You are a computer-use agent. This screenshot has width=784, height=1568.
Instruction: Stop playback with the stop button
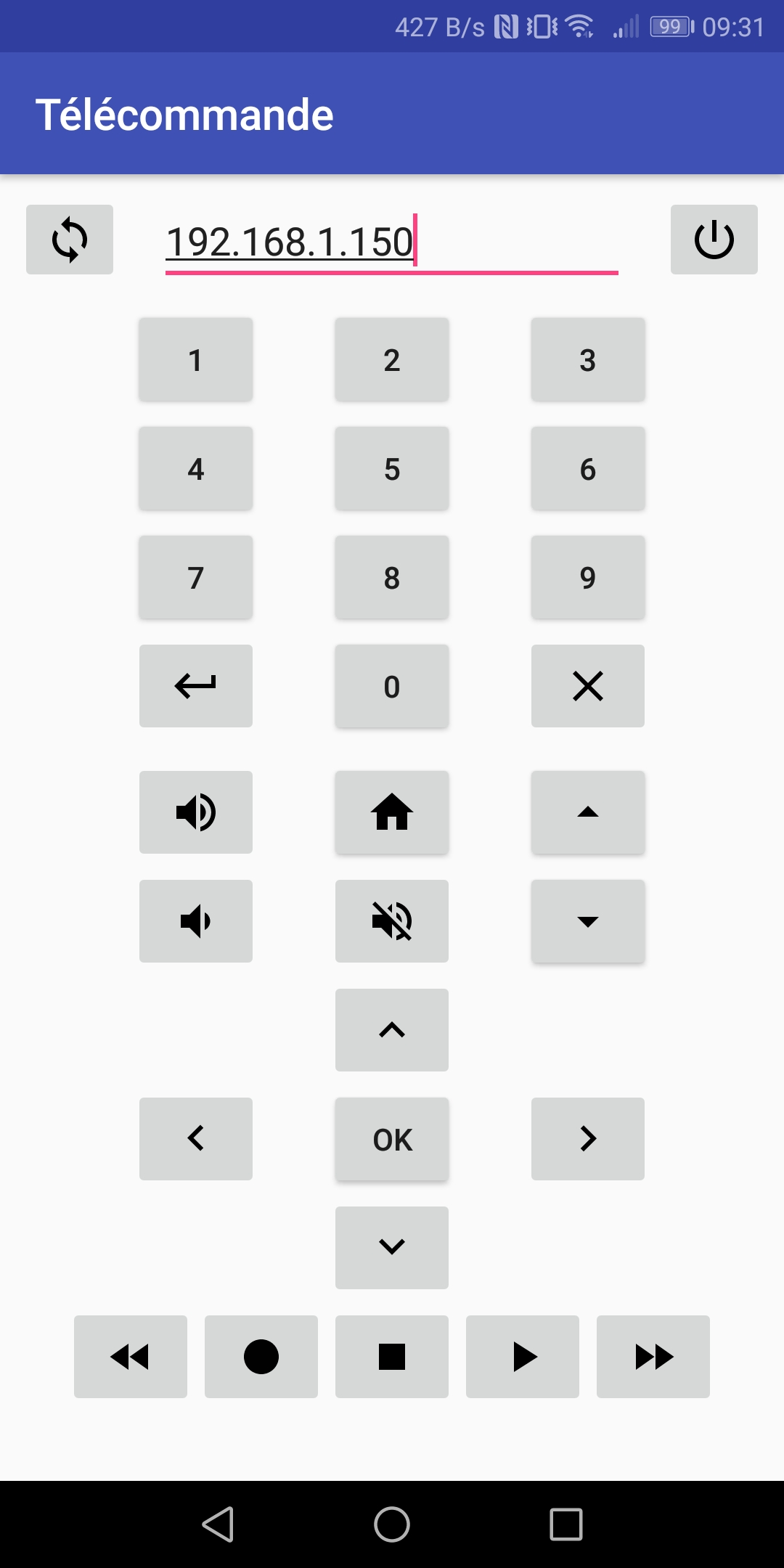click(391, 1357)
